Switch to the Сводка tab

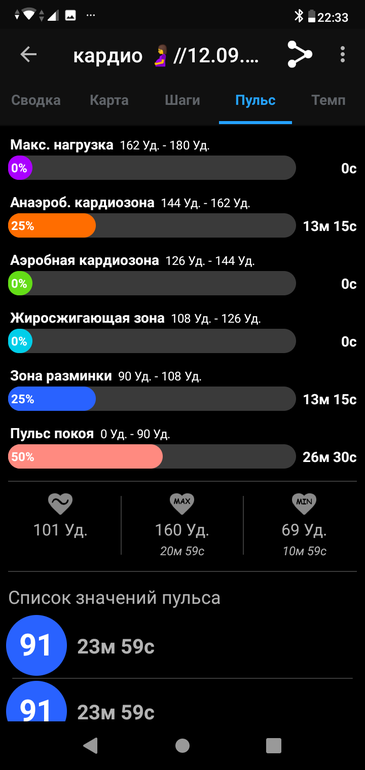pyautogui.click(x=36, y=101)
